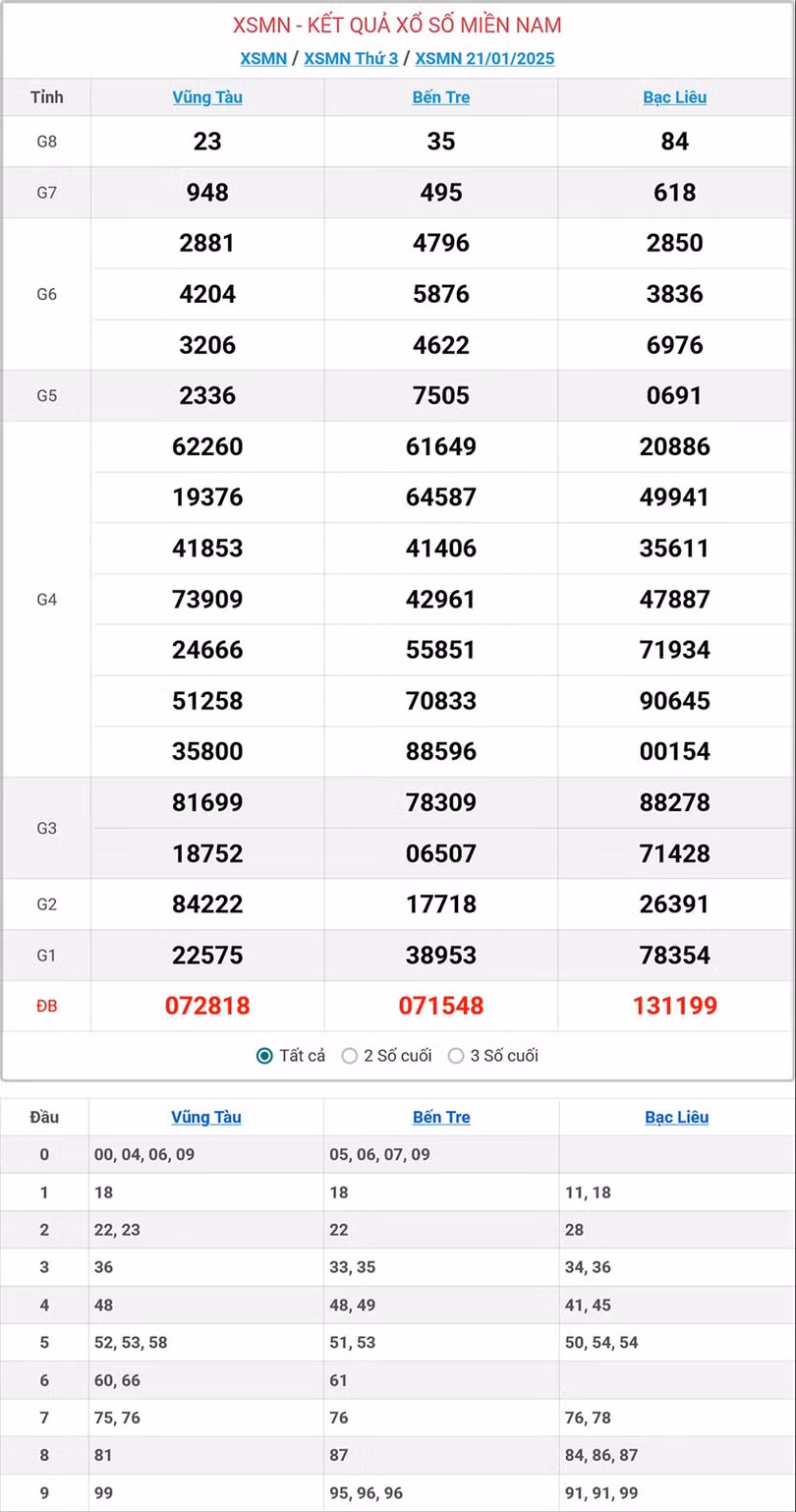Select the Tất cả radio option
This screenshot has width=796, height=1512.
tap(264, 1056)
